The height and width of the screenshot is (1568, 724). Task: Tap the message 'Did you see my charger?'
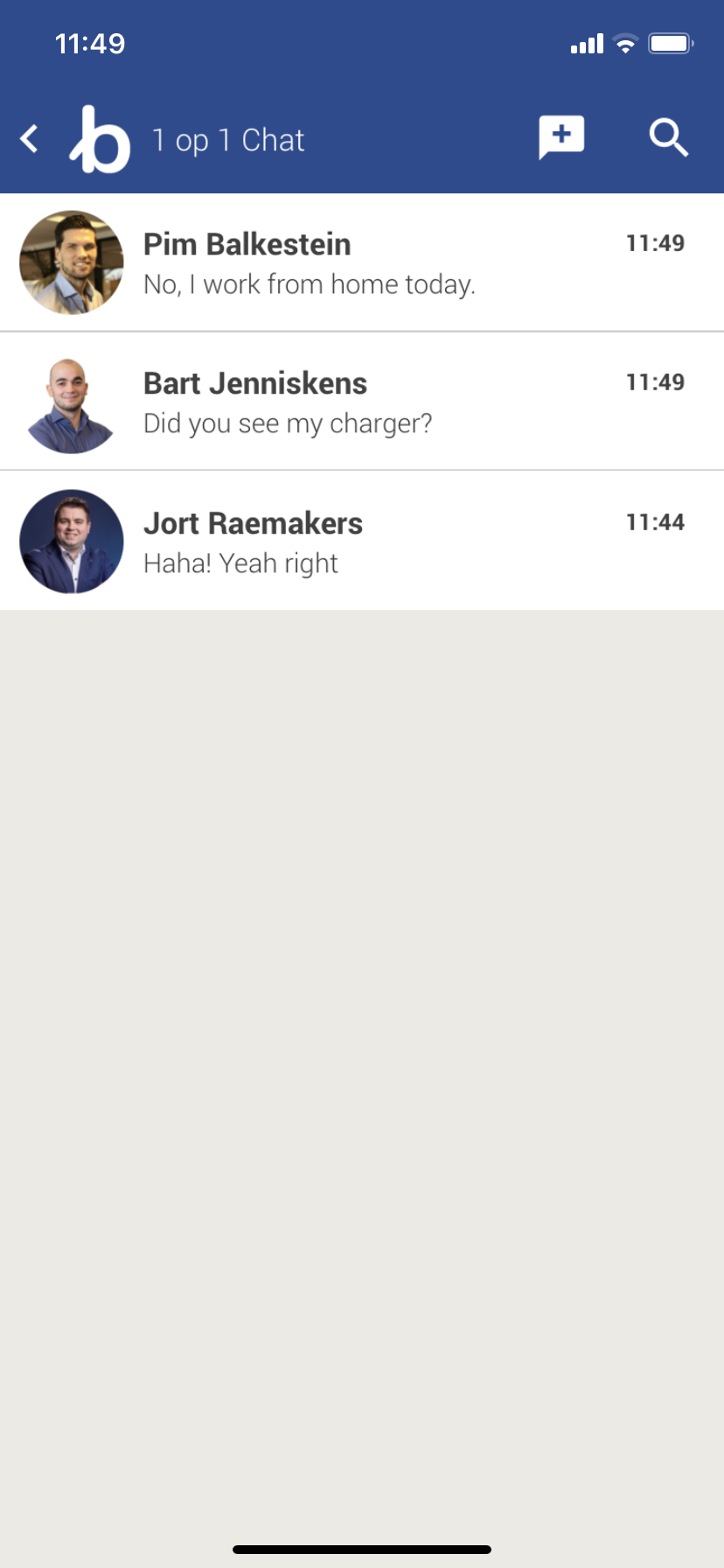pos(288,423)
